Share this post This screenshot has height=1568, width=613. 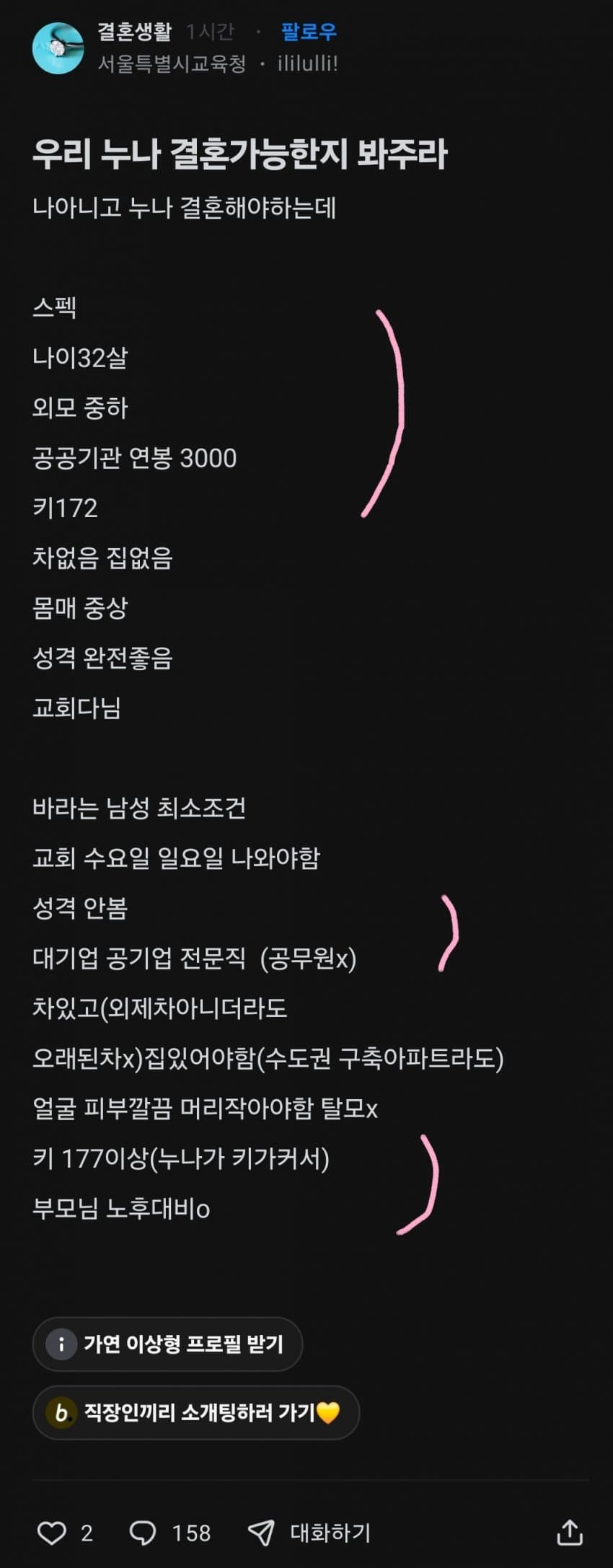pyautogui.click(x=569, y=1533)
